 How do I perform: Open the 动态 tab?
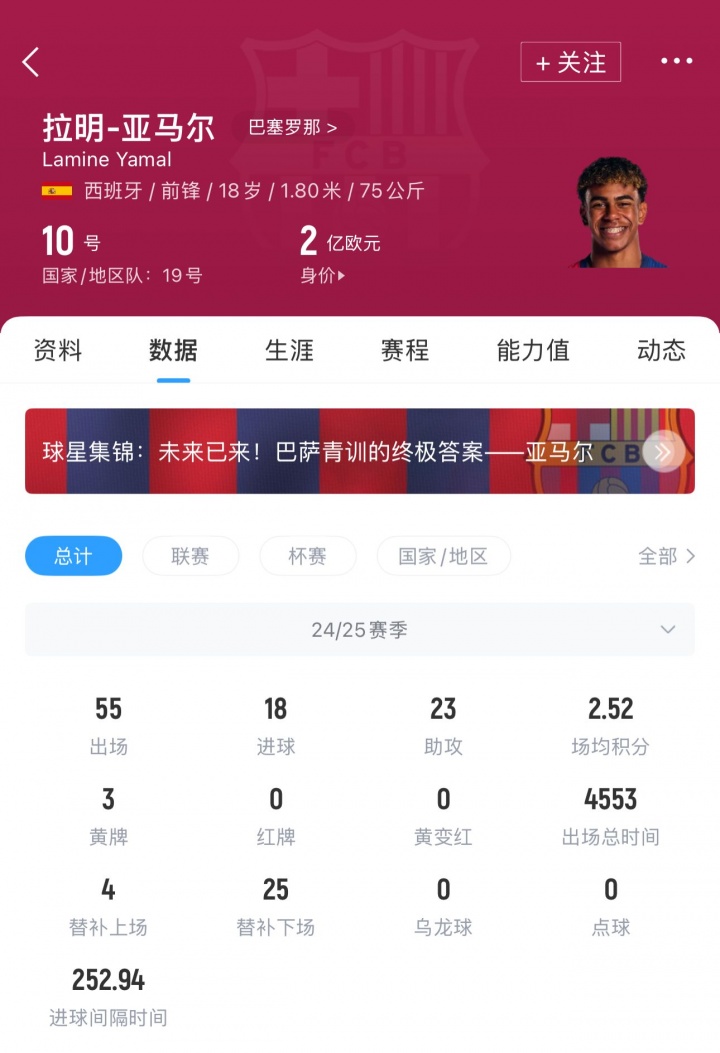click(x=661, y=350)
